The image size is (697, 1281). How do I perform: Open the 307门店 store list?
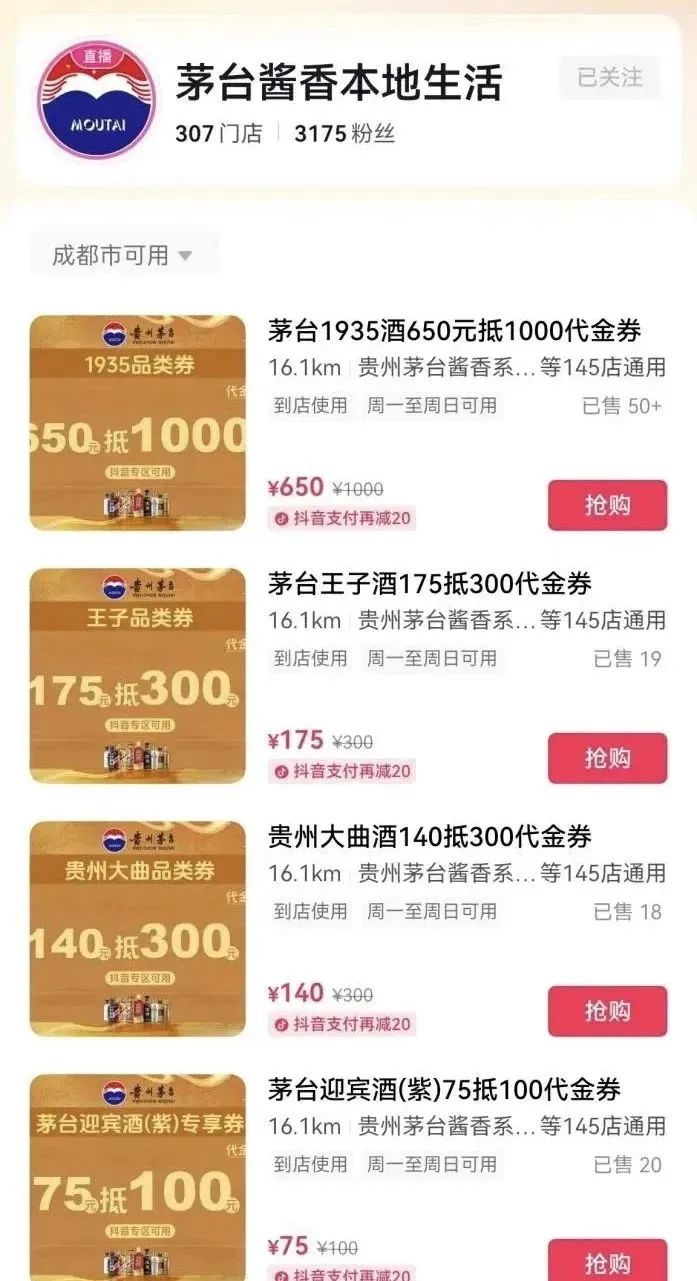[218, 134]
